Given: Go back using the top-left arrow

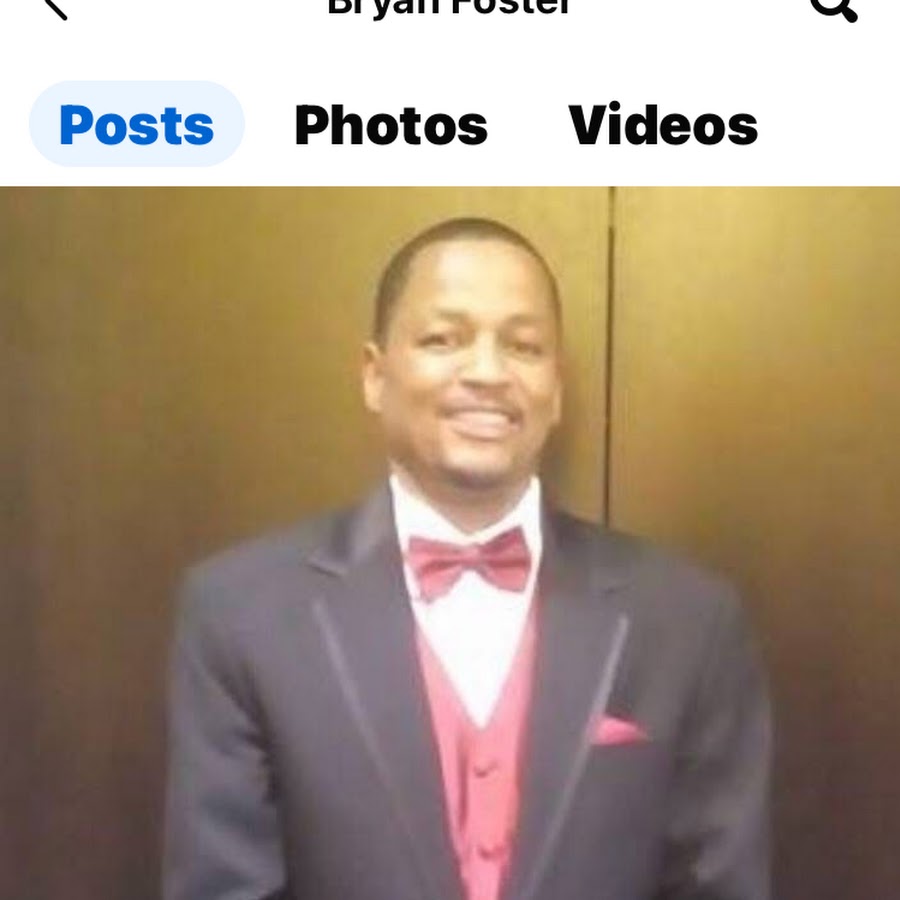Looking at the screenshot, I should (x=52, y=8).
